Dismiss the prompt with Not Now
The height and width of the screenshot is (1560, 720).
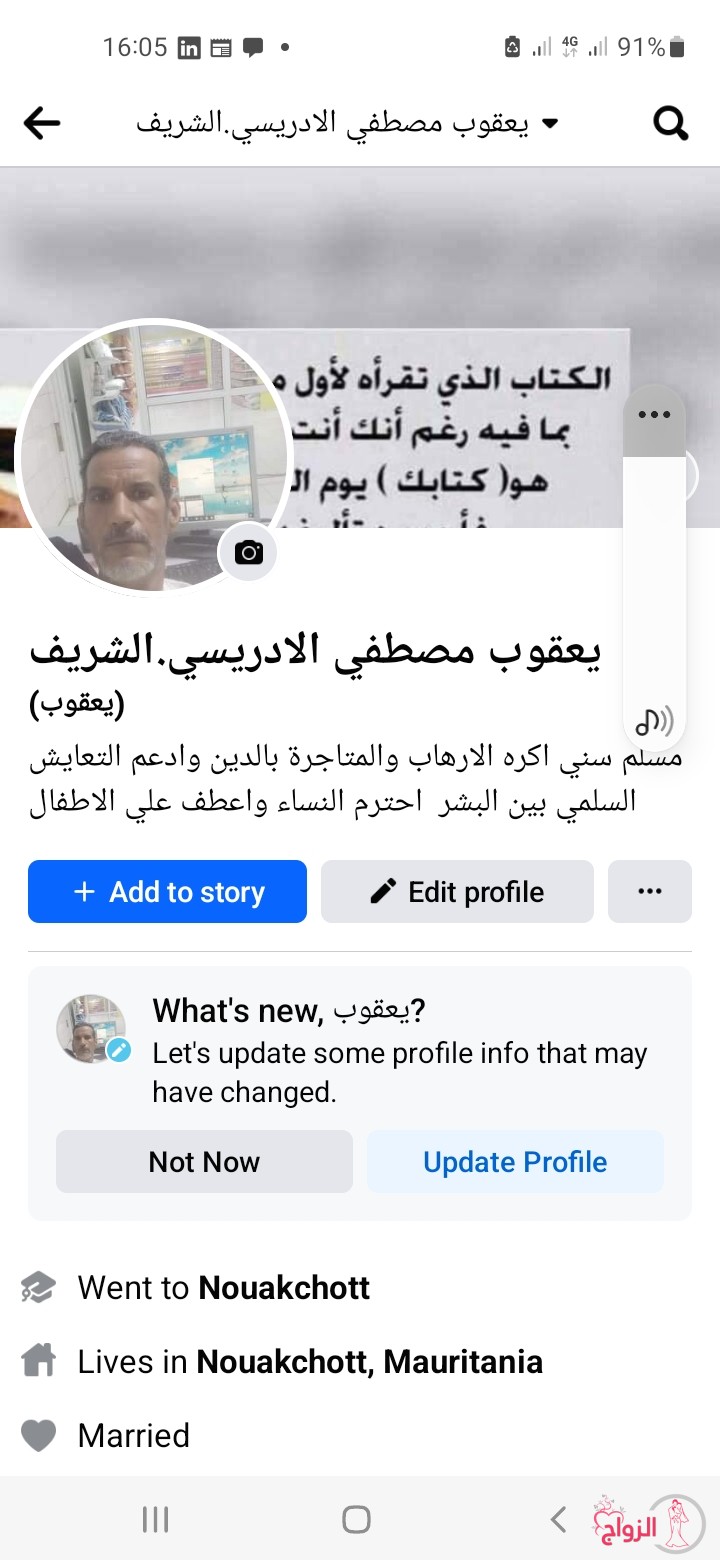click(x=204, y=1161)
